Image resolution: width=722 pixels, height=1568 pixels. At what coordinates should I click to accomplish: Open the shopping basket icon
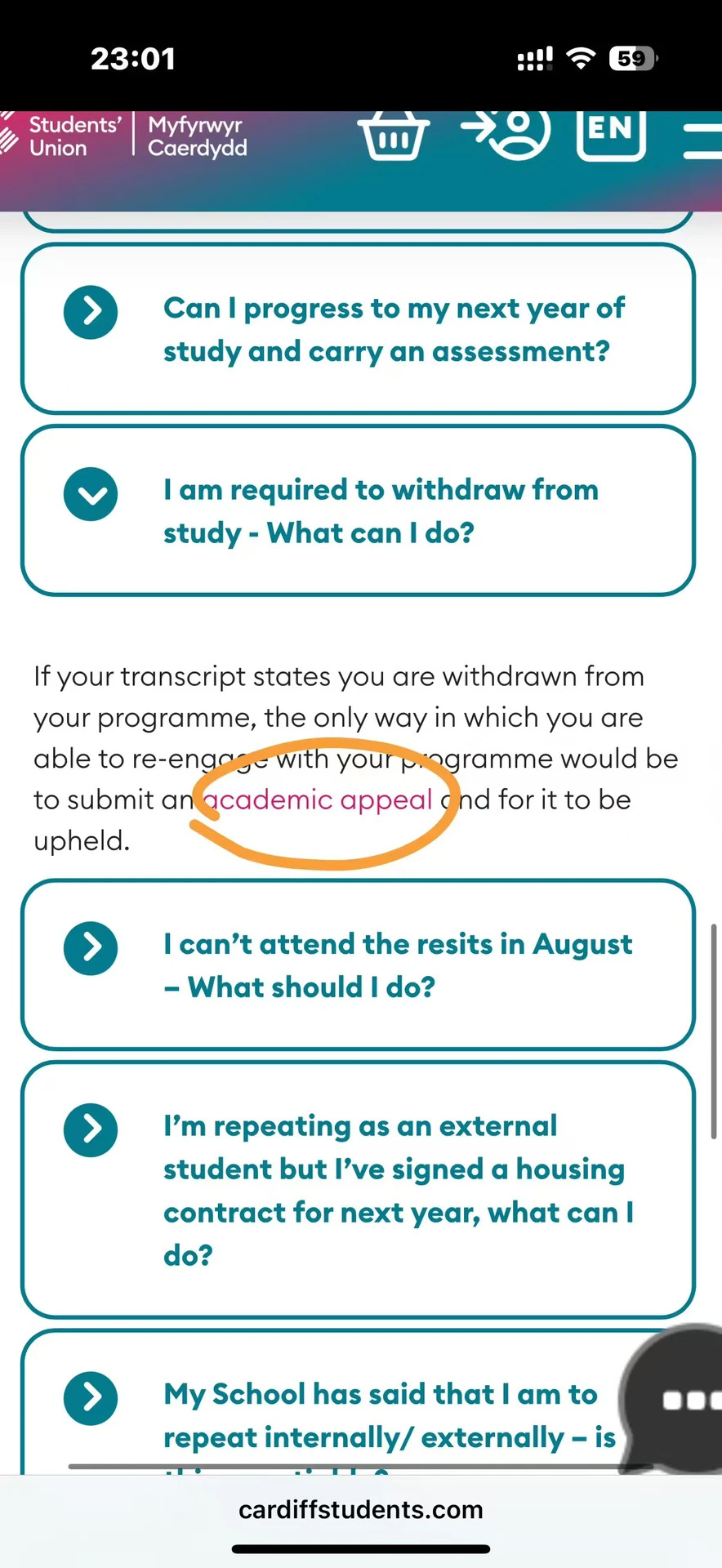tap(394, 136)
